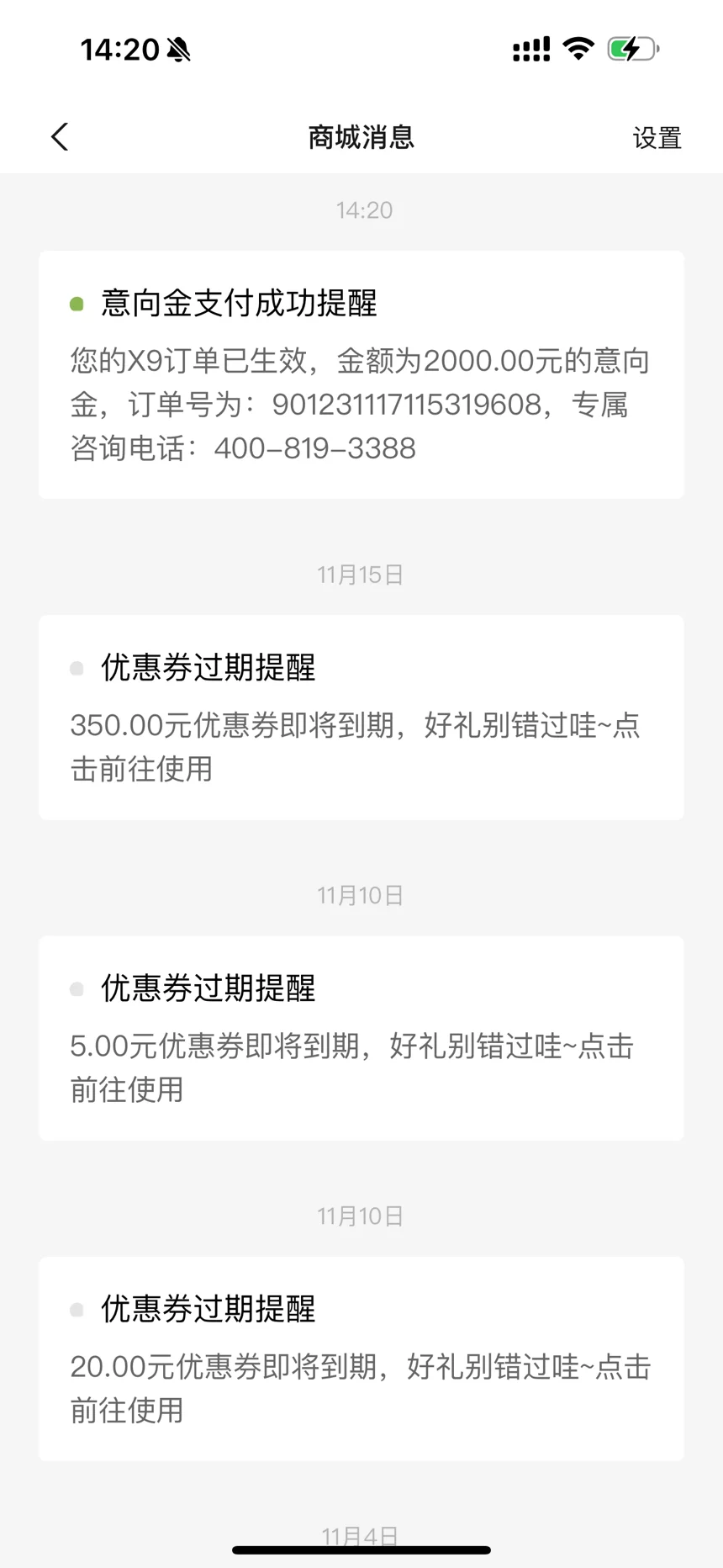Image resolution: width=723 pixels, height=1568 pixels.
Task: Open 设置 in the top bar
Action: click(657, 138)
